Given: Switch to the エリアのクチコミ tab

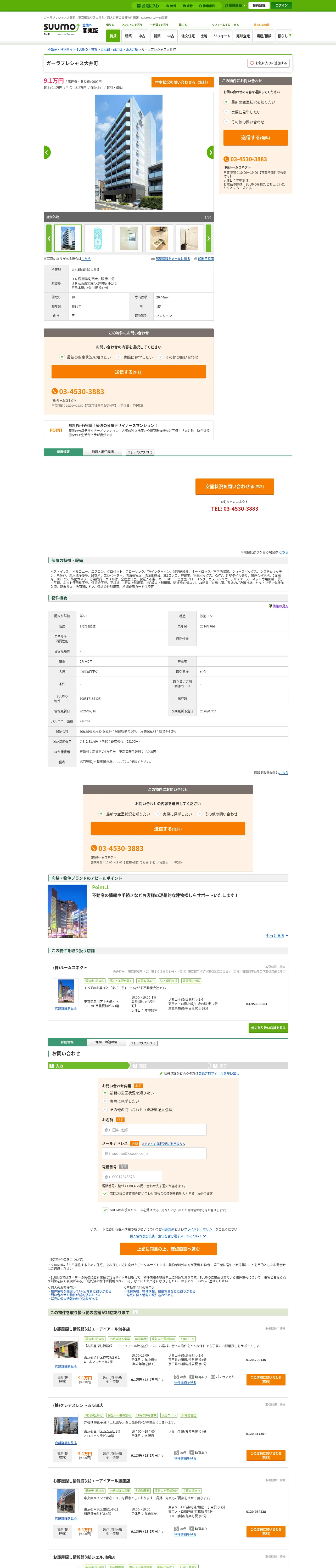Looking at the screenshot, I should tap(140, 452).
